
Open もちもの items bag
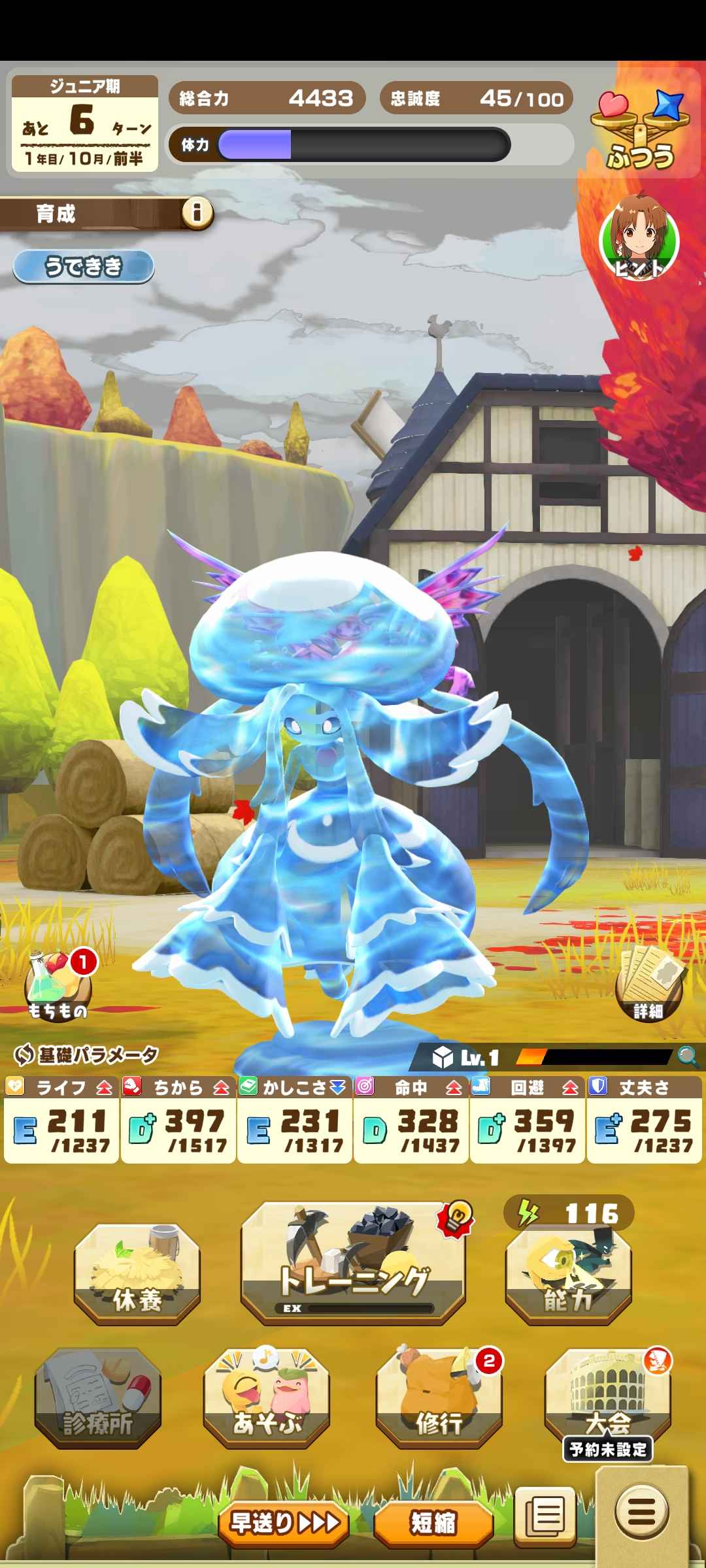(x=58, y=987)
